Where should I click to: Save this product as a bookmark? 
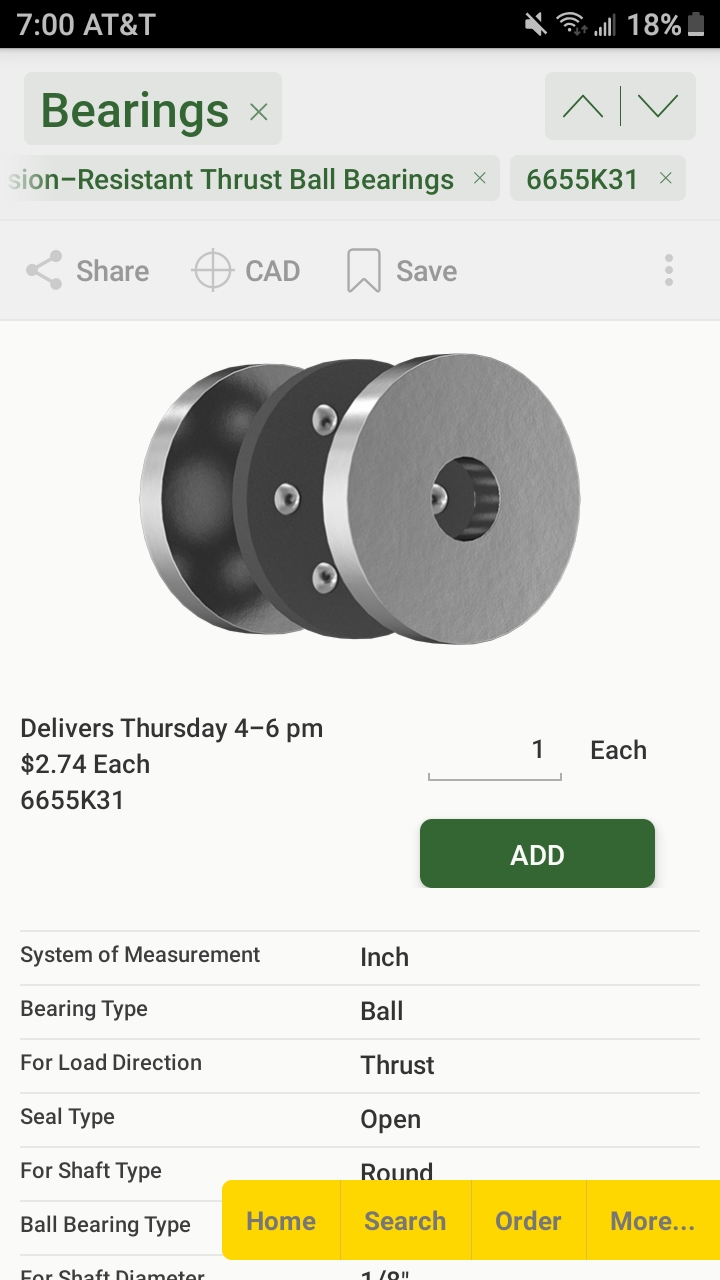tap(402, 271)
